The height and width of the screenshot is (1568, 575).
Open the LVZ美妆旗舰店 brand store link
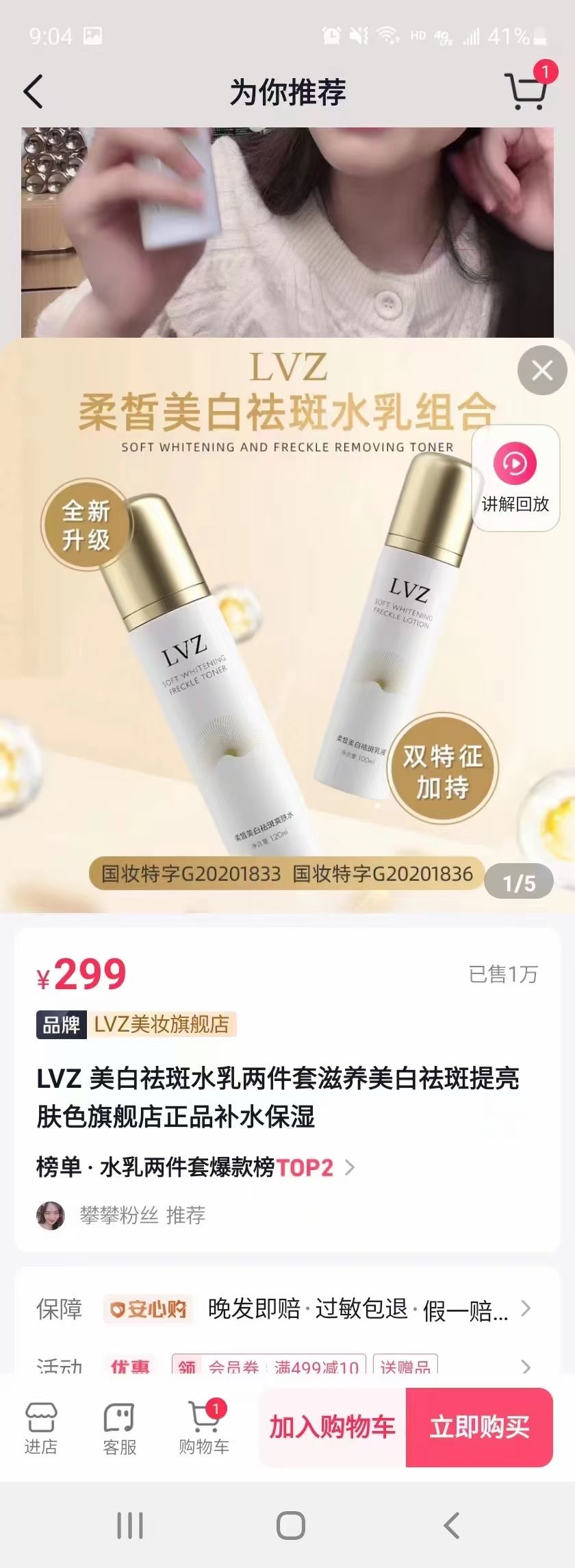click(x=162, y=1024)
